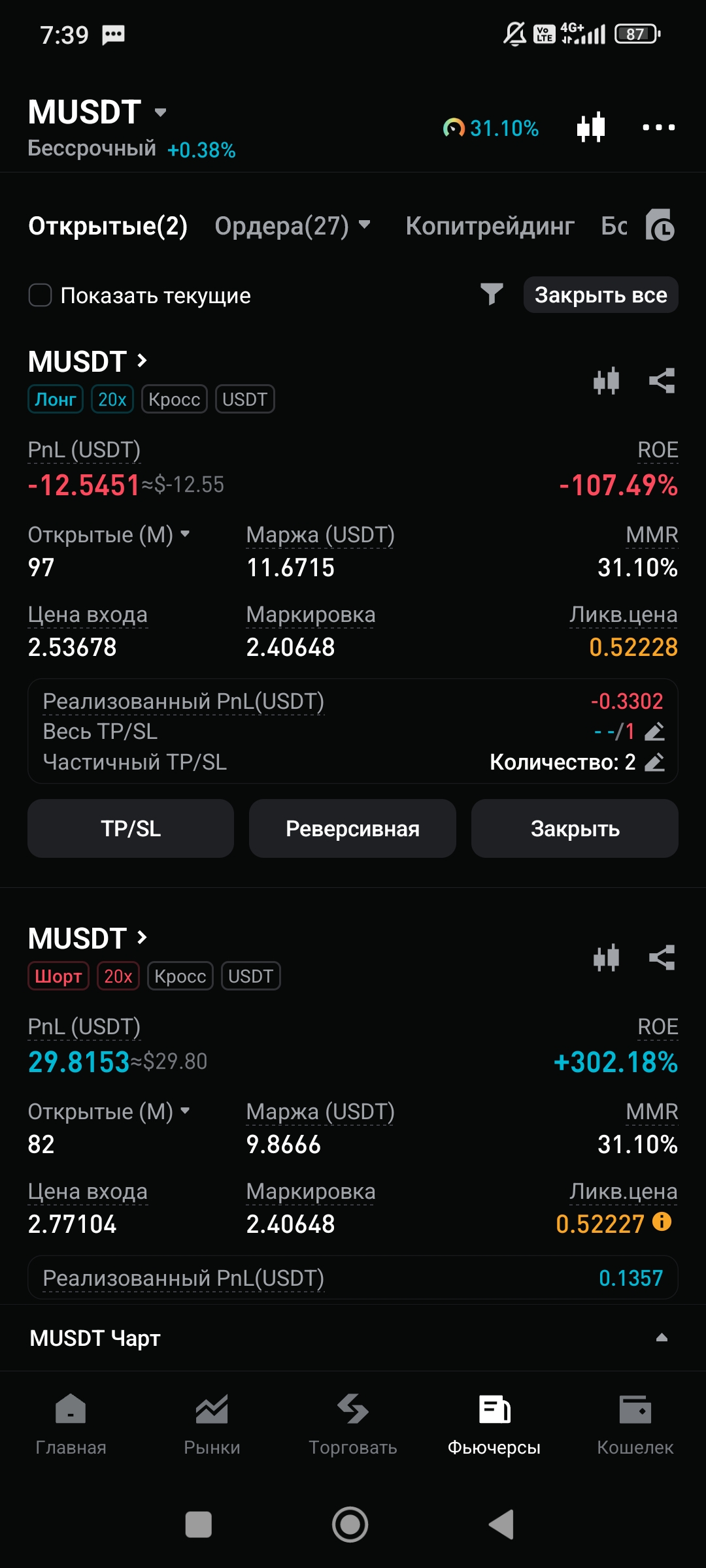Screen dimensions: 706x1568
Task: Edit Частичный TP/SL quantity for long position
Action: (654, 762)
